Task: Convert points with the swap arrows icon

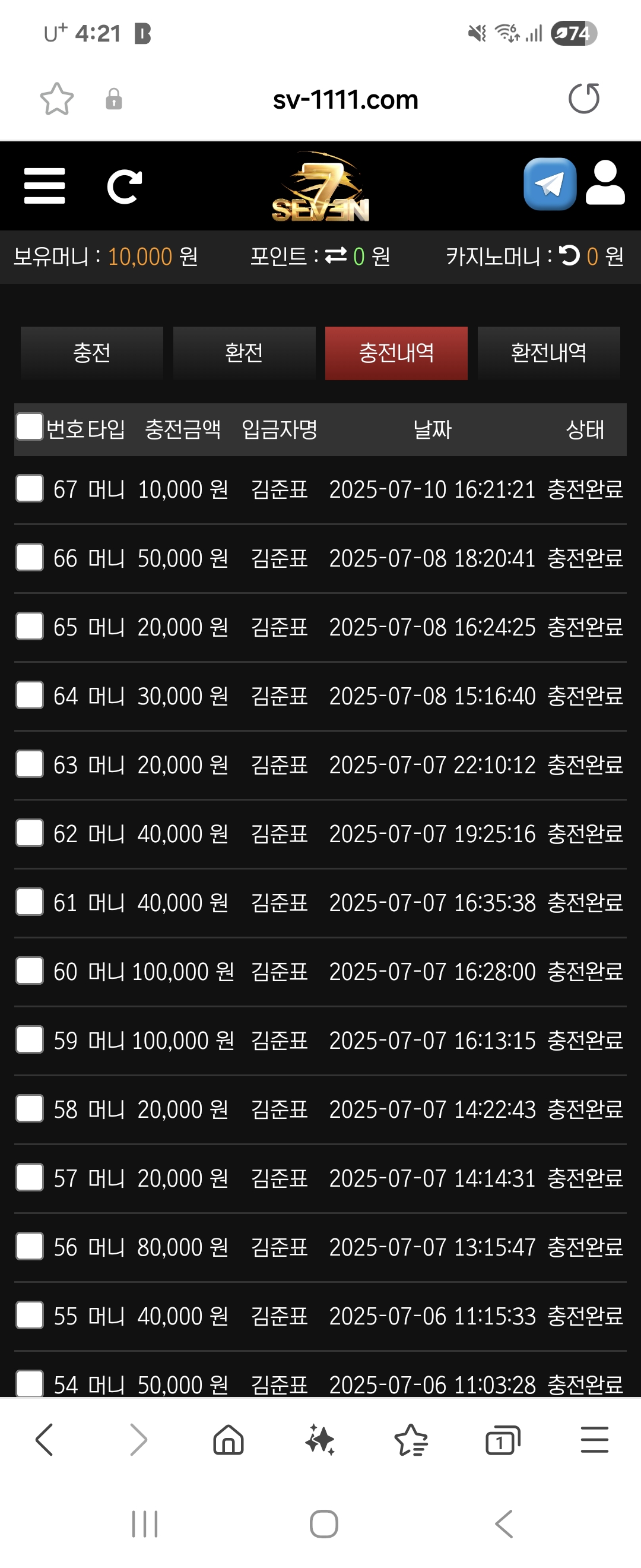Action: tap(336, 256)
